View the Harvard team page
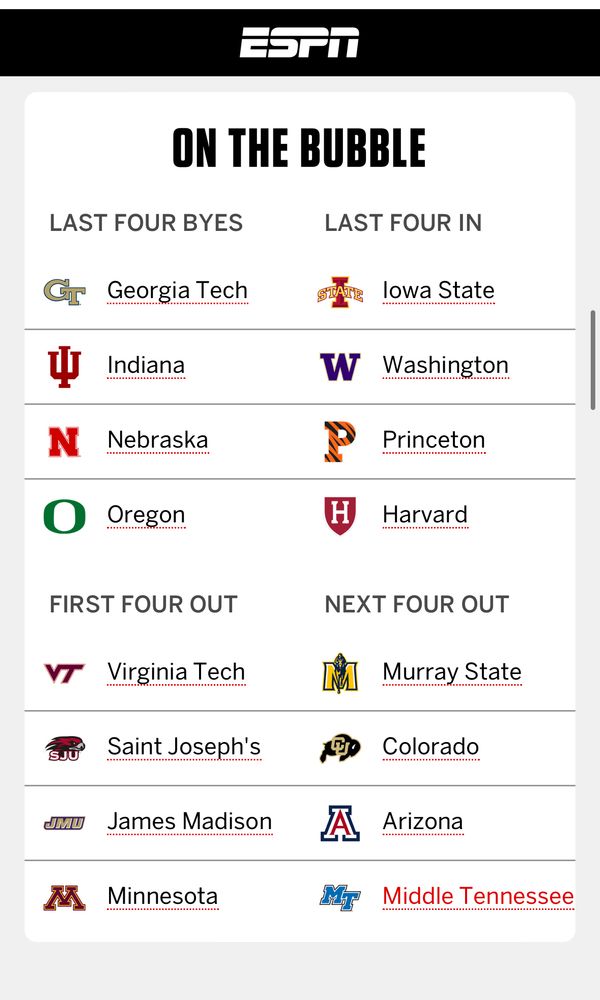Viewport: 600px width, 1000px height. tap(425, 515)
